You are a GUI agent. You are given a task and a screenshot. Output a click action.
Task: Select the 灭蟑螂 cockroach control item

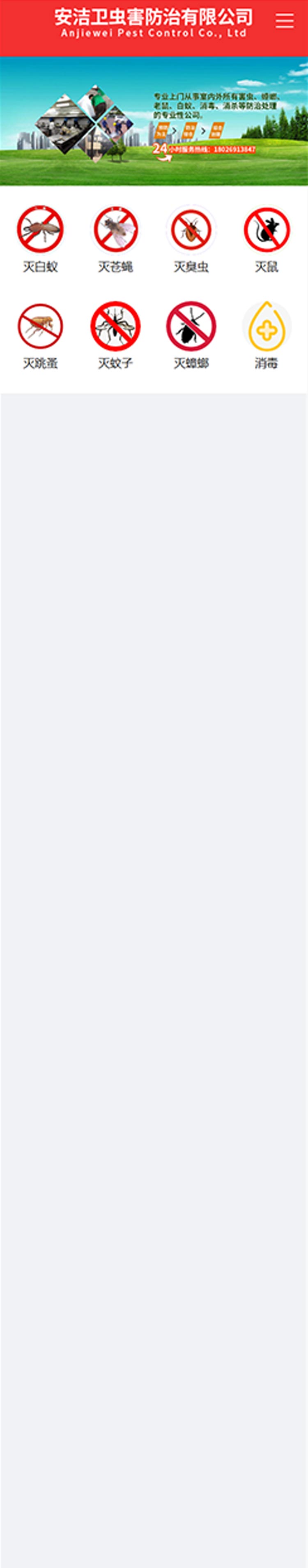[191, 335]
